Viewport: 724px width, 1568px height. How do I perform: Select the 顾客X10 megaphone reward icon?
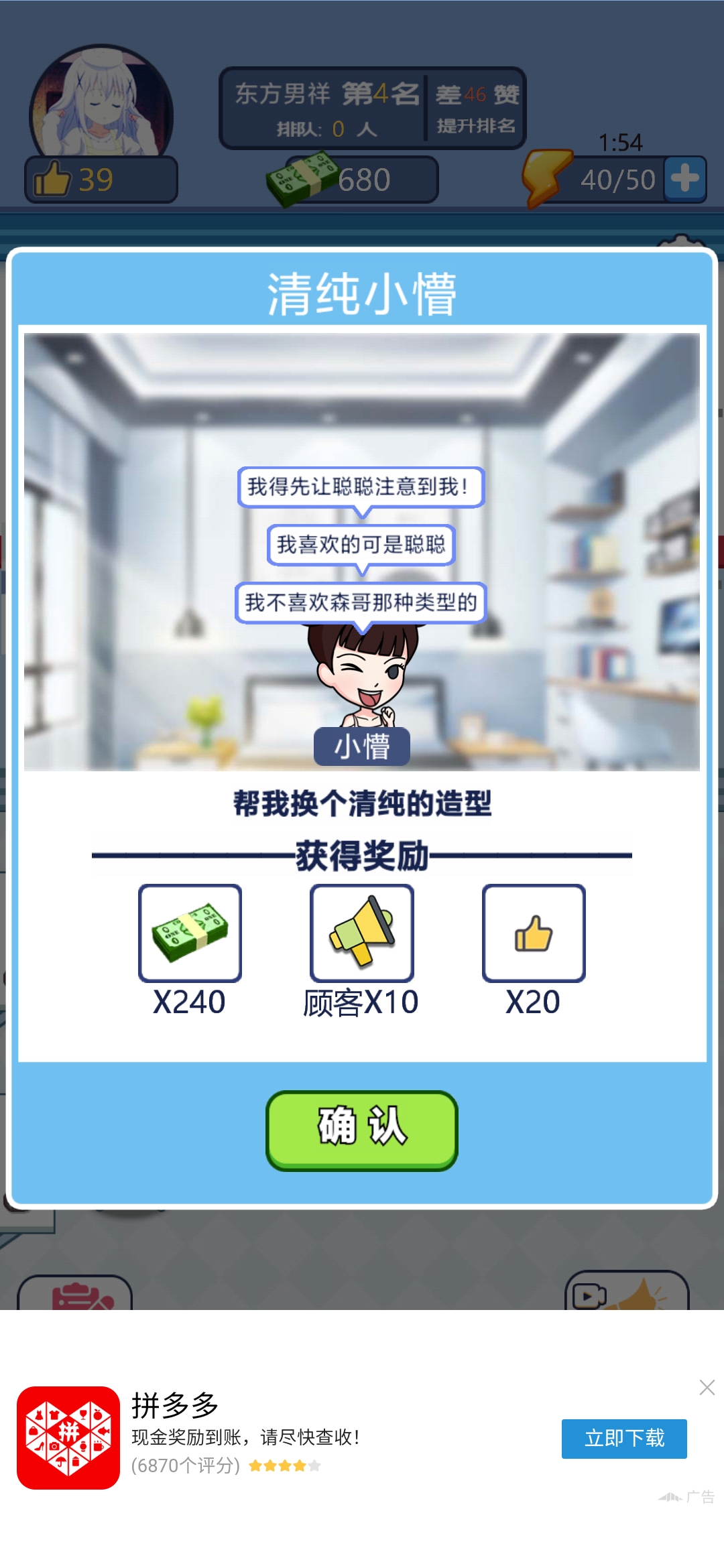pyautogui.click(x=362, y=933)
